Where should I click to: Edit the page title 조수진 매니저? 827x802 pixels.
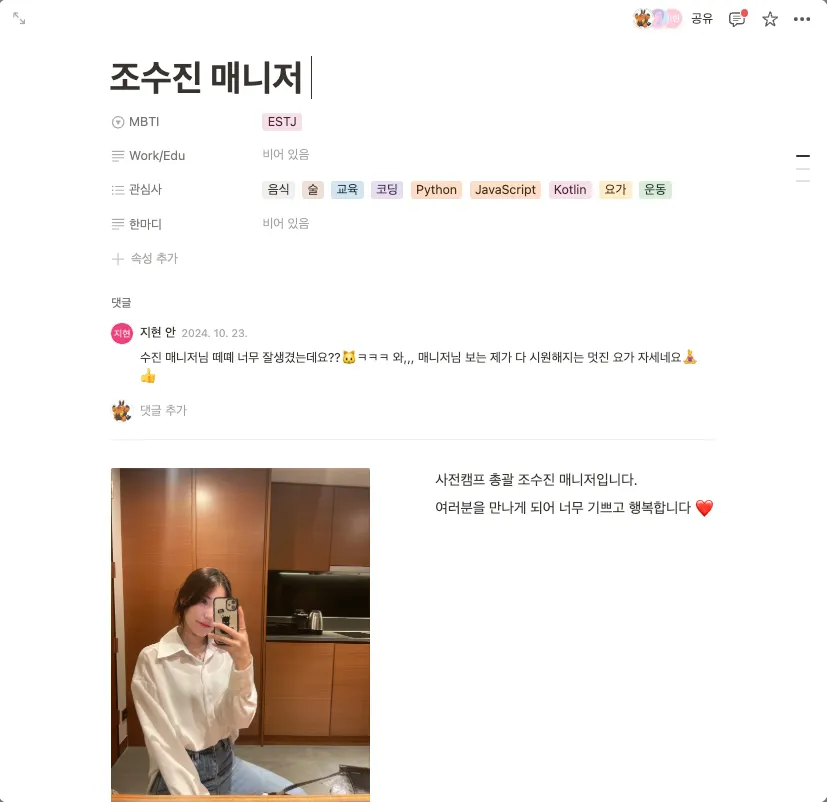click(206, 77)
